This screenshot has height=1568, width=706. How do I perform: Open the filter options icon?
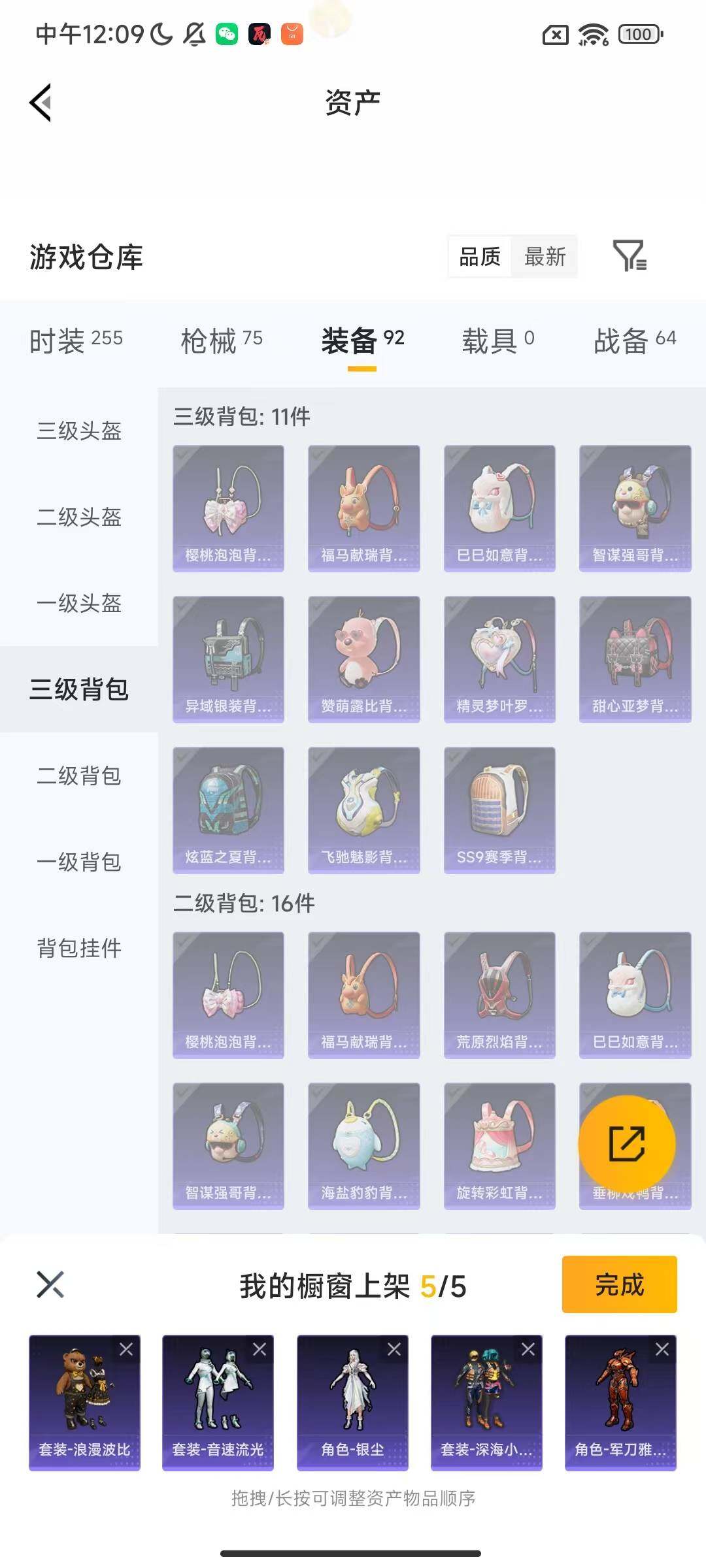coord(631,257)
